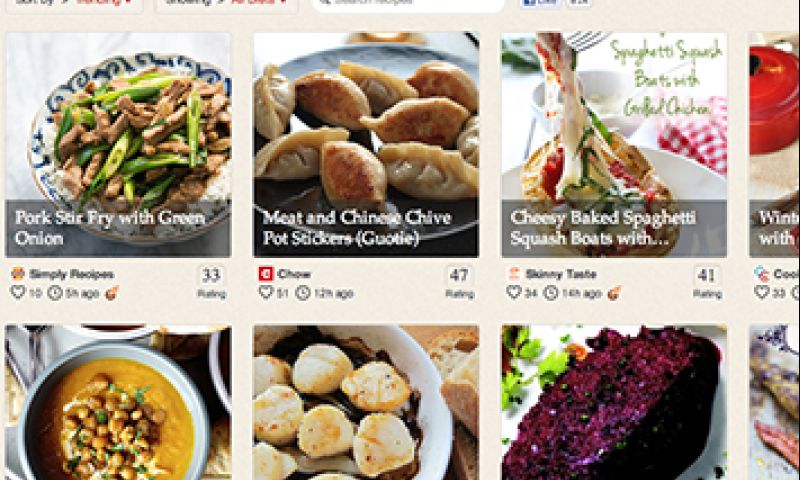Like the Pork Stir Fry recipe
The height and width of the screenshot is (480, 800).
(17, 293)
